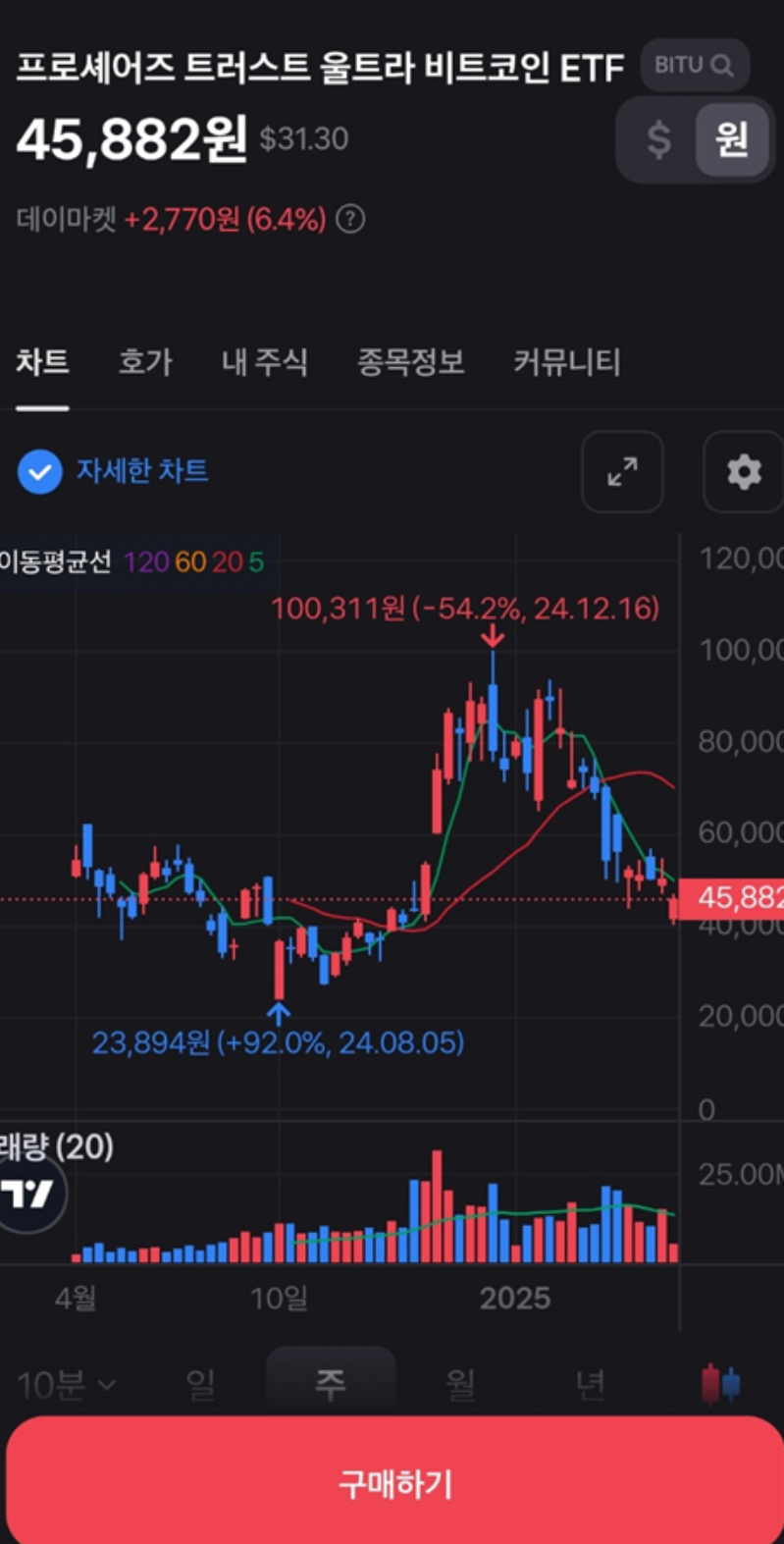Select the 원 currency toggle
The height and width of the screenshot is (1544, 784).
(730, 139)
